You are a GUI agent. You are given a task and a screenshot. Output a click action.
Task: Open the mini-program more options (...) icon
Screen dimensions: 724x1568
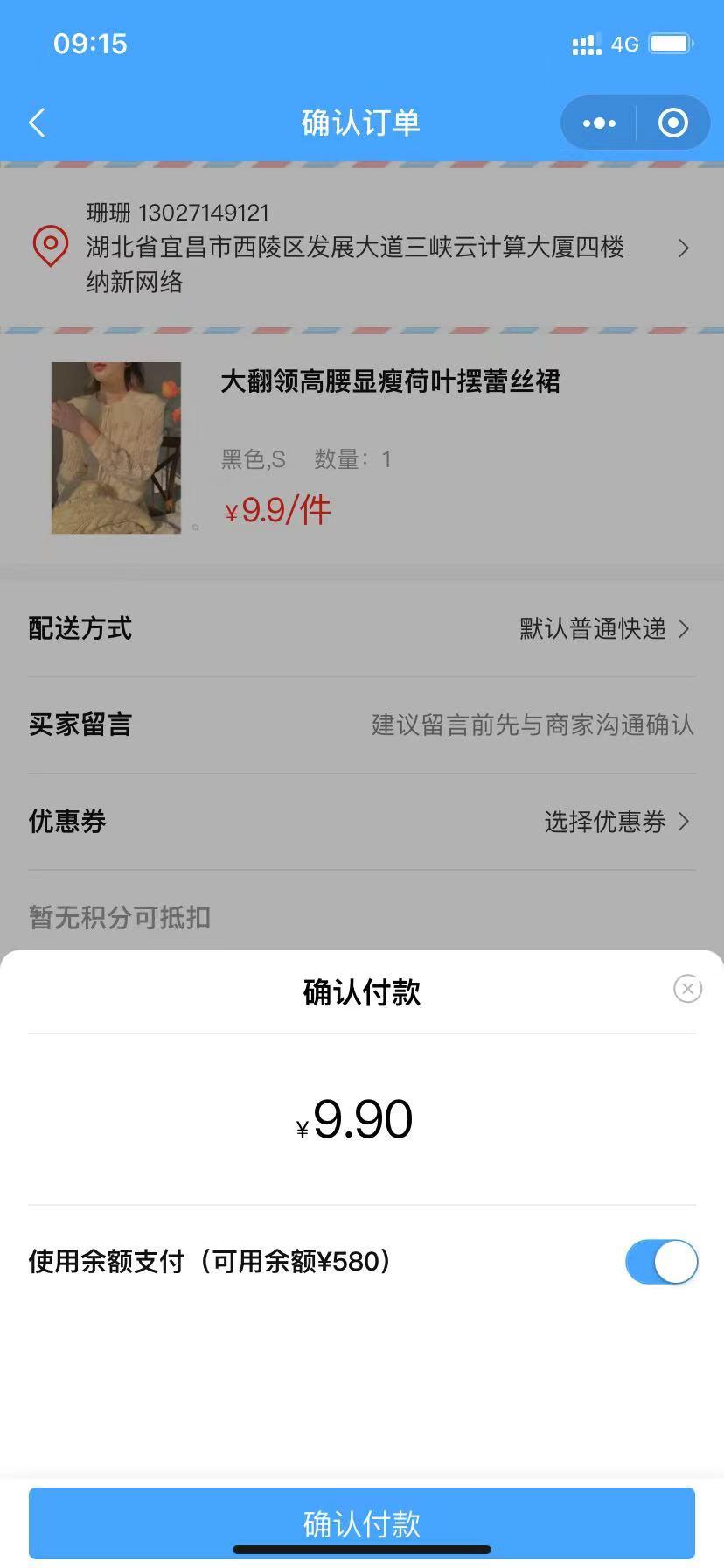pos(597,122)
